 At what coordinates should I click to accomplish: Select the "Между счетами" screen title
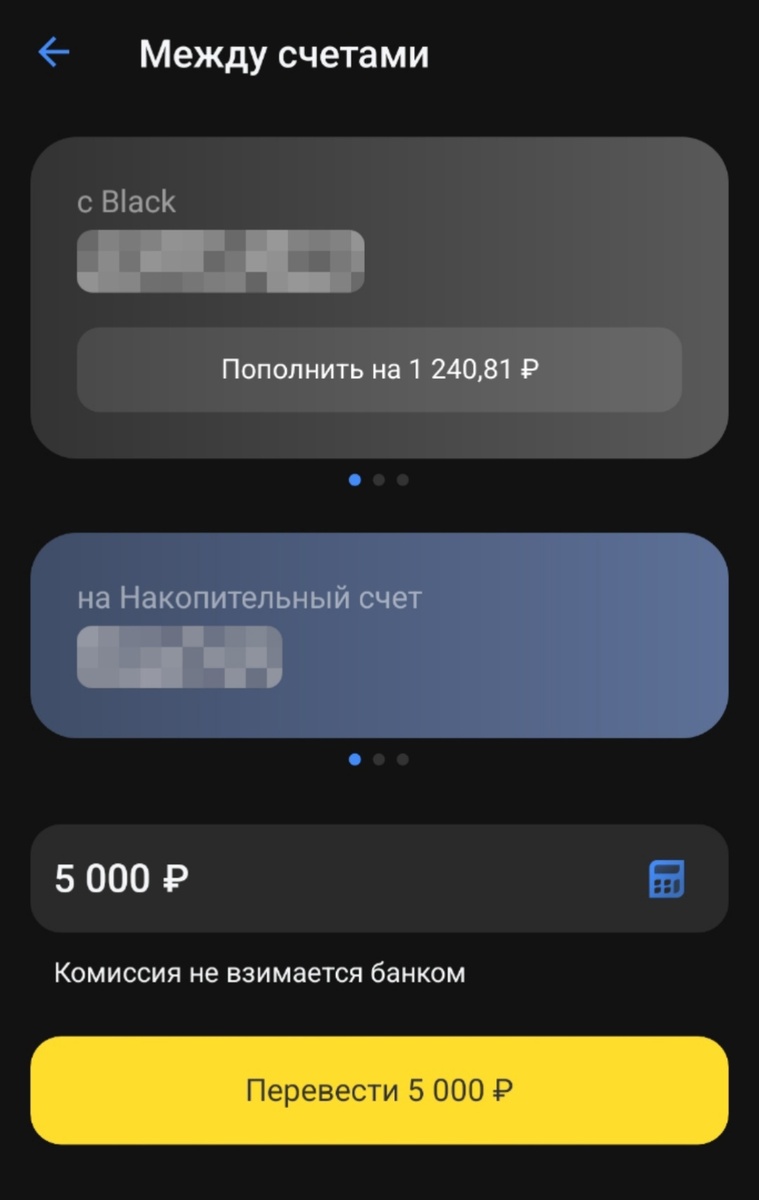[285, 54]
